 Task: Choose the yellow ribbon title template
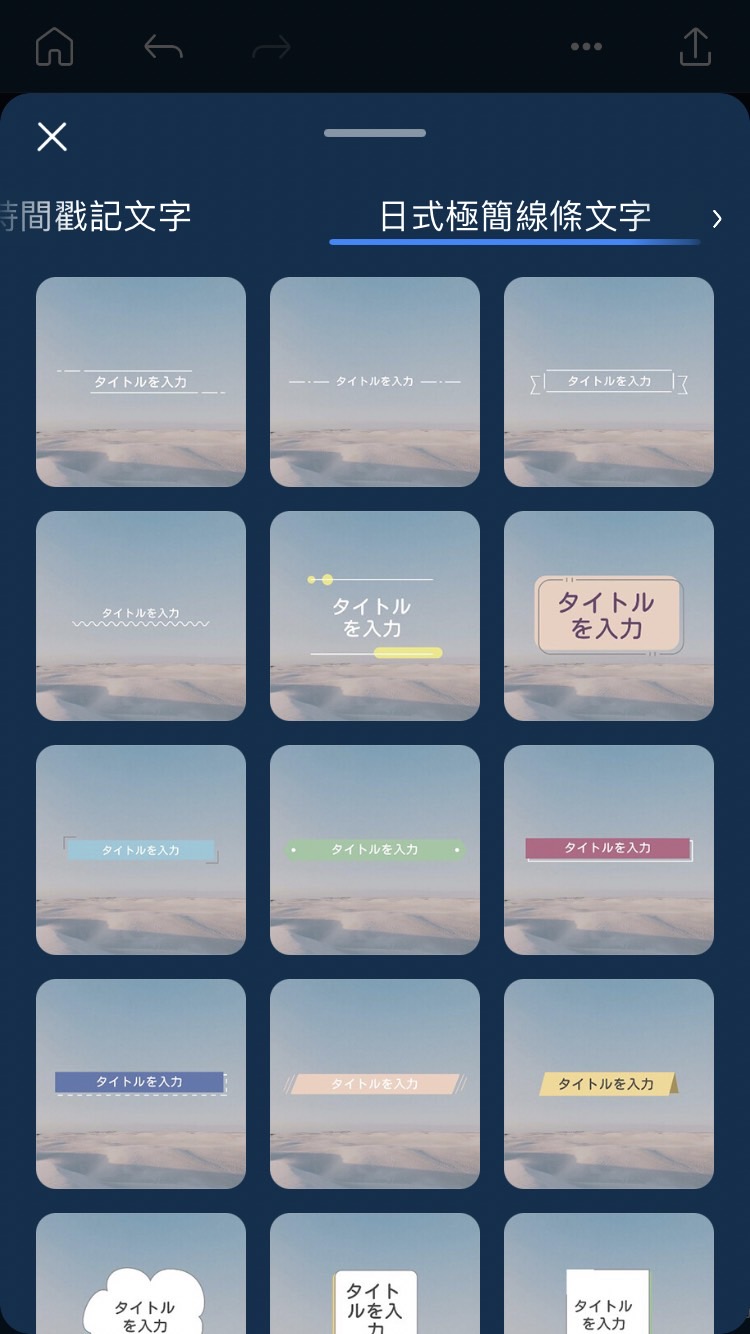[609, 1084]
